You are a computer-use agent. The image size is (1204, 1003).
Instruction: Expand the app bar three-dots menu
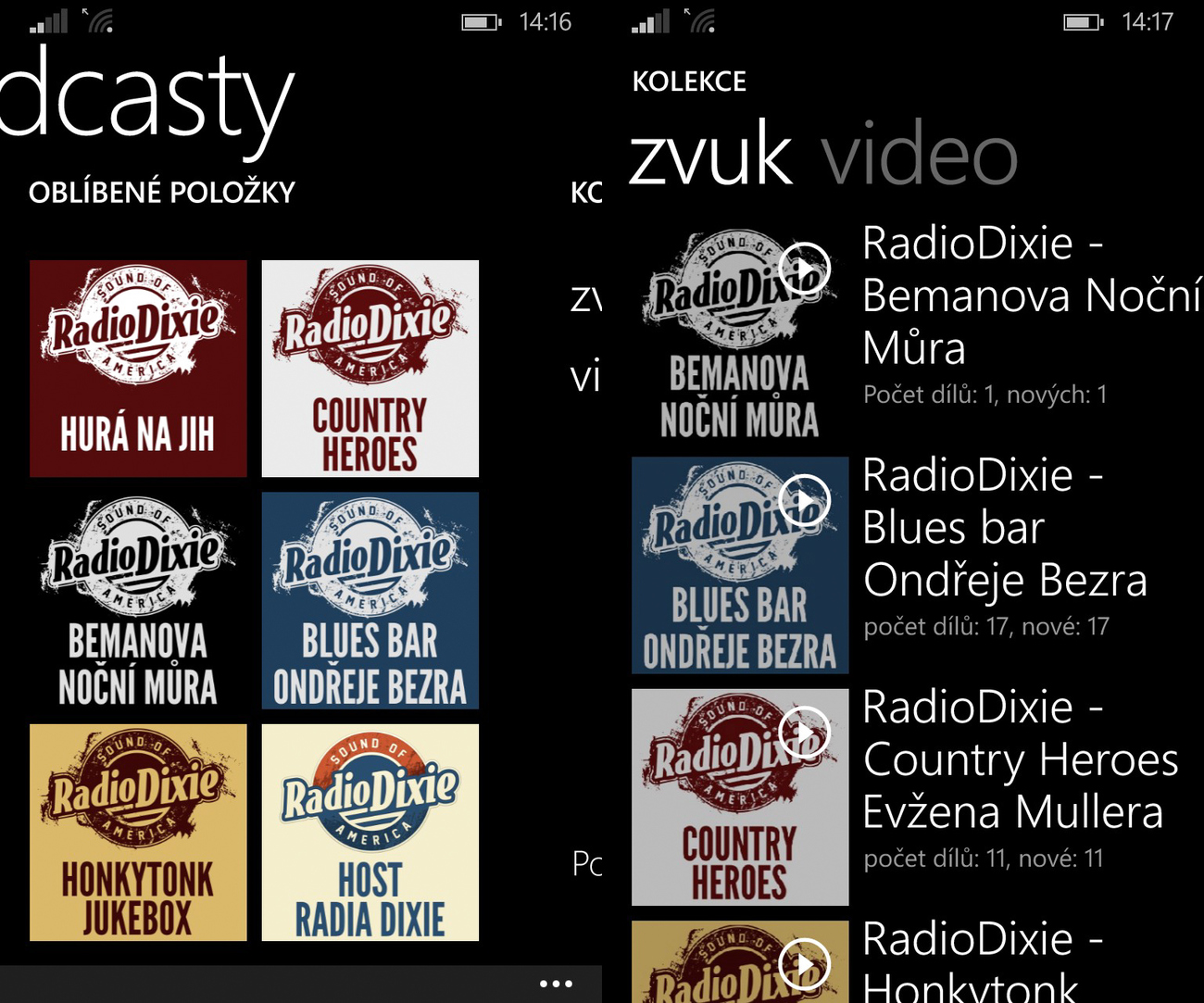(556, 984)
